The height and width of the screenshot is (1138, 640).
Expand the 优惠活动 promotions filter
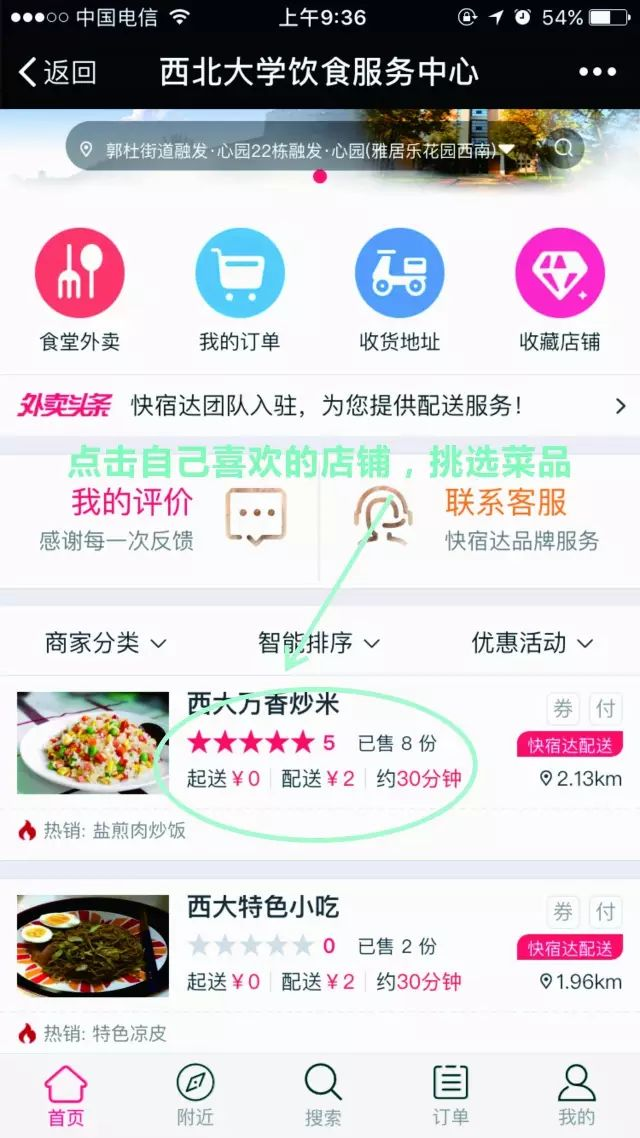(x=532, y=643)
